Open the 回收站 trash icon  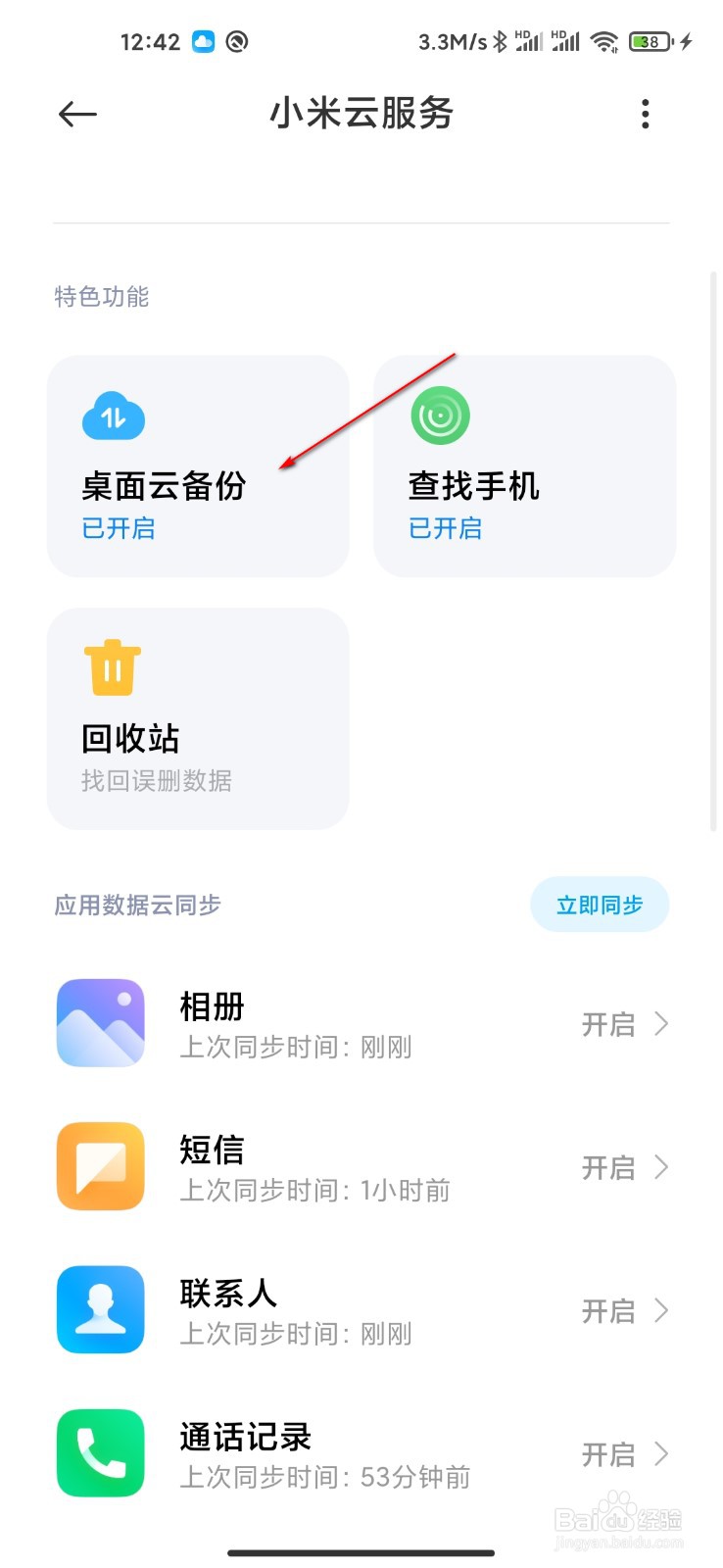coord(112,667)
